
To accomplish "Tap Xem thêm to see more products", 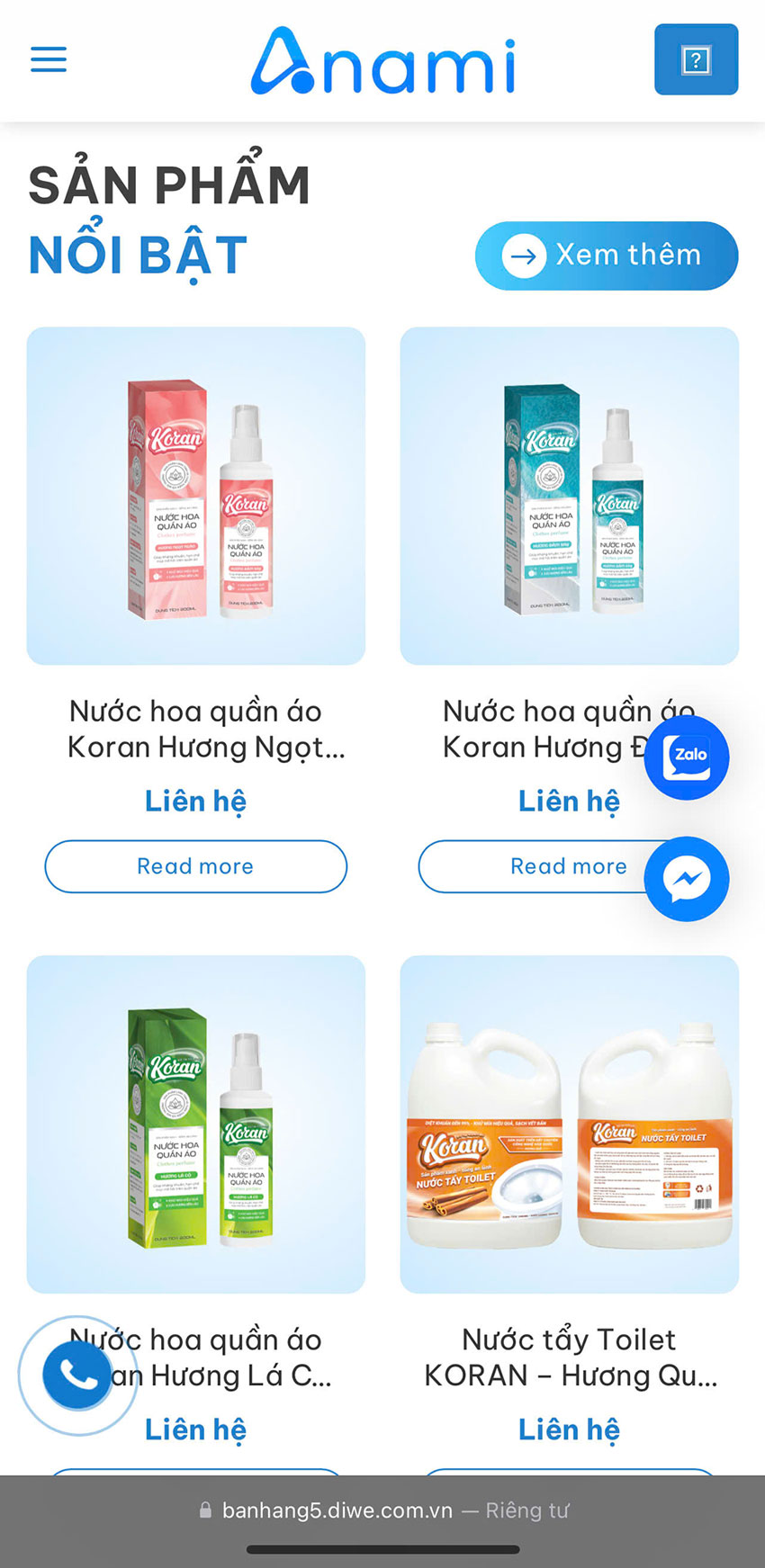I will 606,255.
